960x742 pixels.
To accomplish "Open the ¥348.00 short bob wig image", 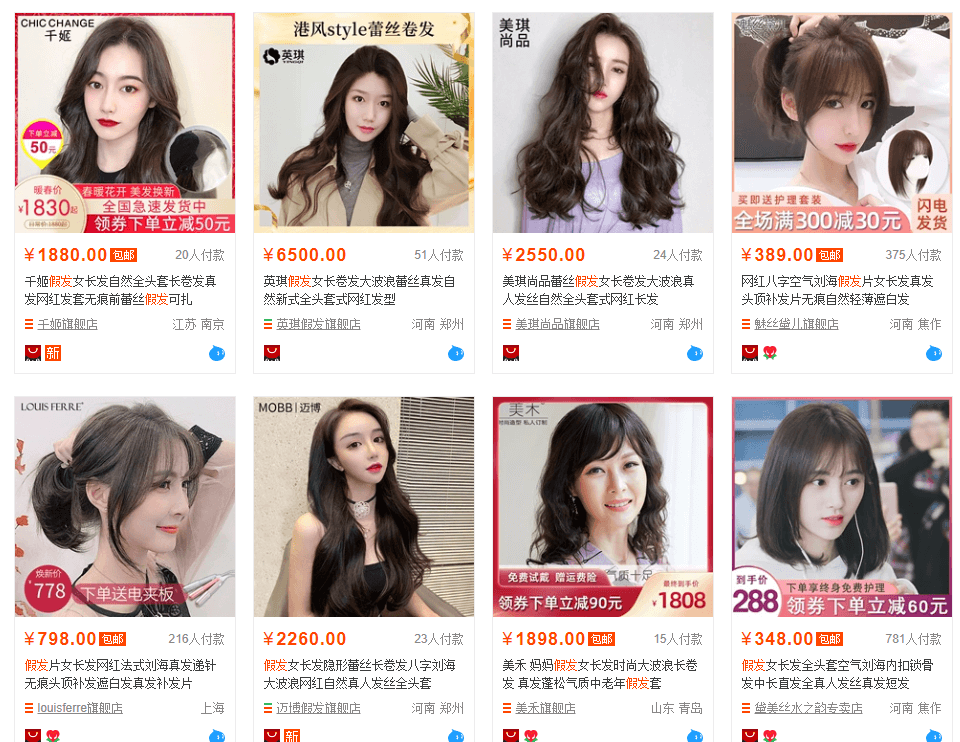I will [841, 507].
